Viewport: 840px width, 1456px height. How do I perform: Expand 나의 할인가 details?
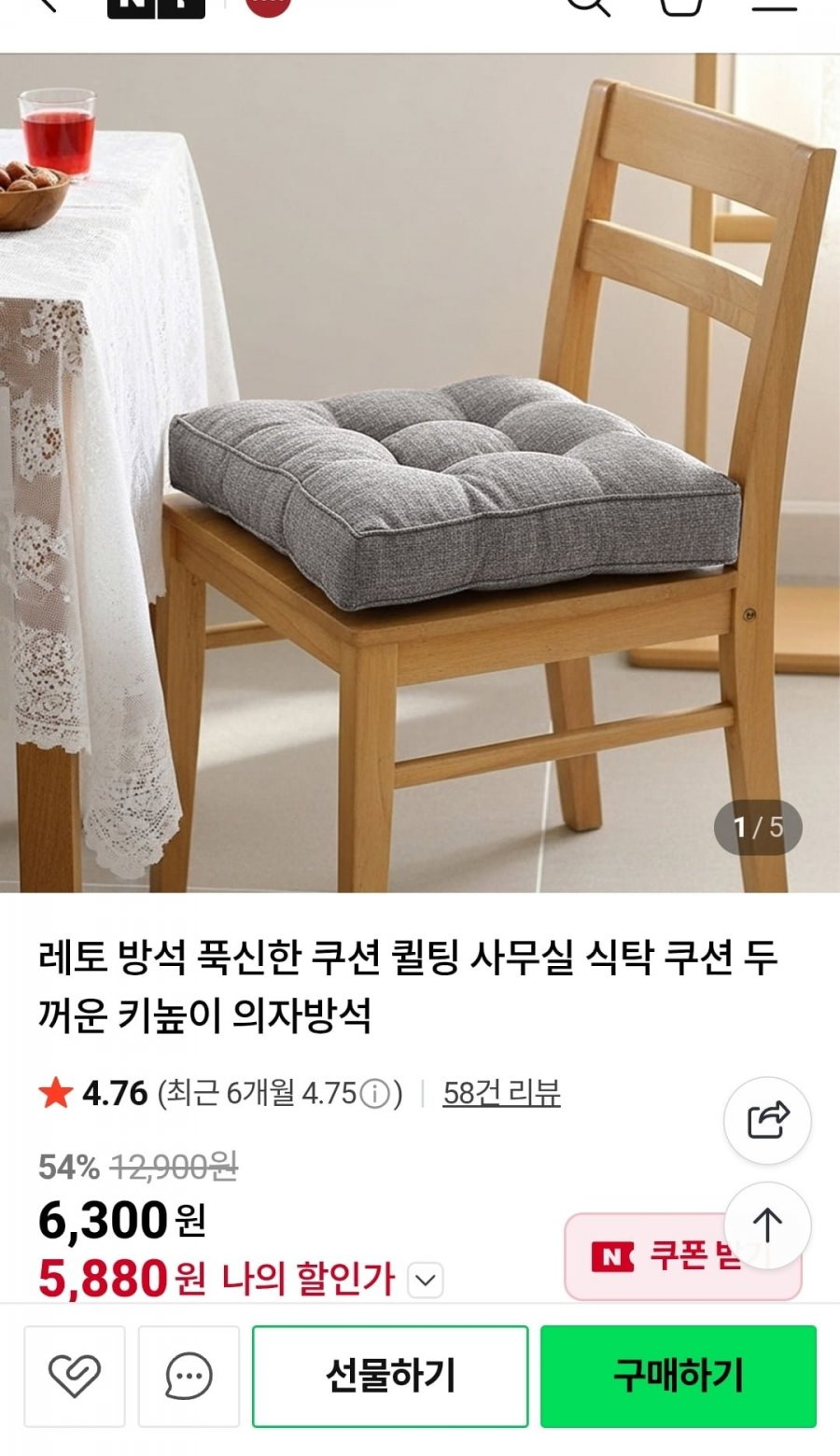(x=426, y=1280)
